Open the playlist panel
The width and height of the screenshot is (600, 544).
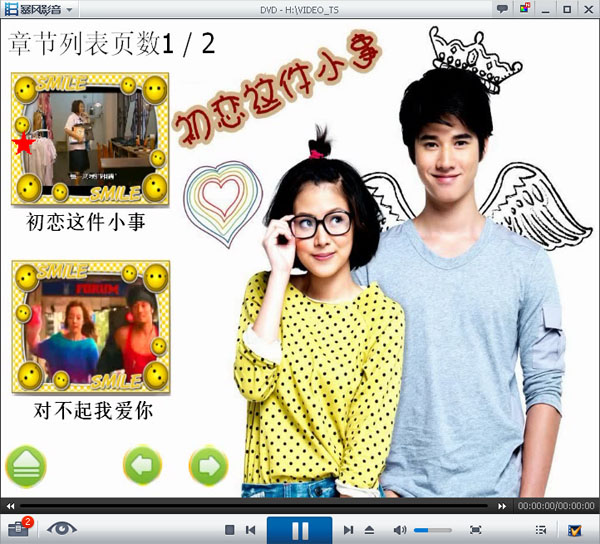[x=541, y=529]
